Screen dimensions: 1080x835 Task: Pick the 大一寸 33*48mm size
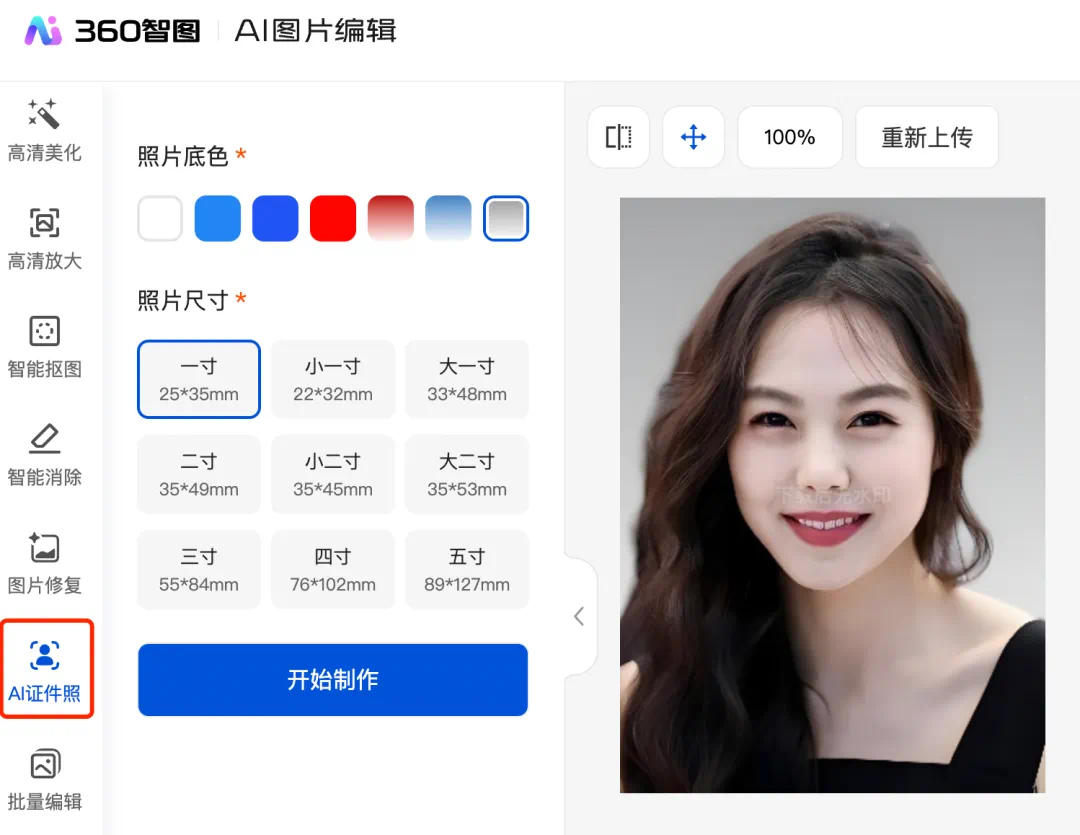click(x=467, y=379)
